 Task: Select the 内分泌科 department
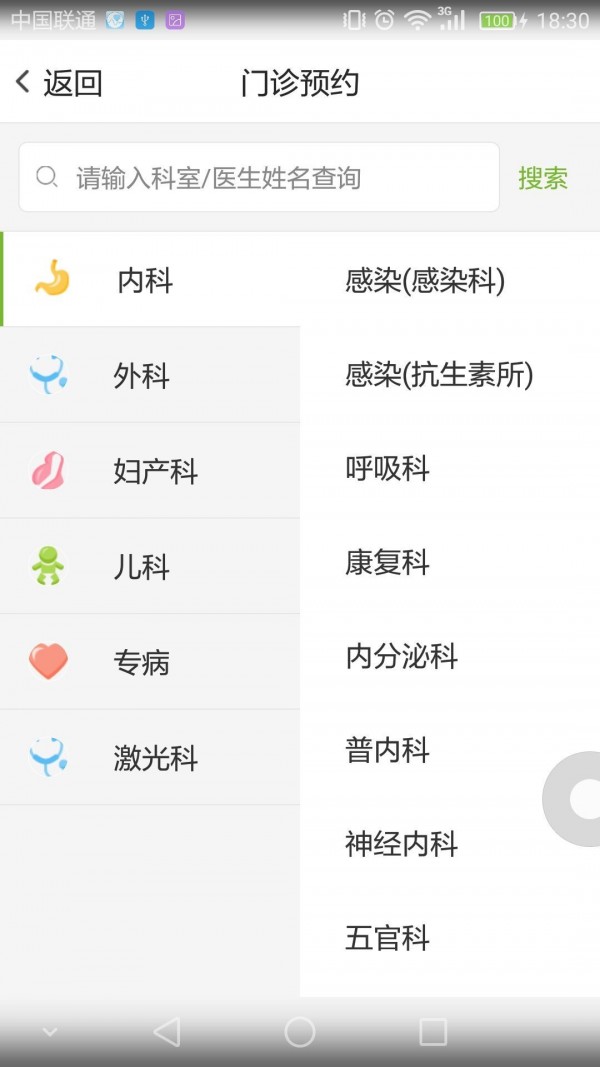coord(401,656)
